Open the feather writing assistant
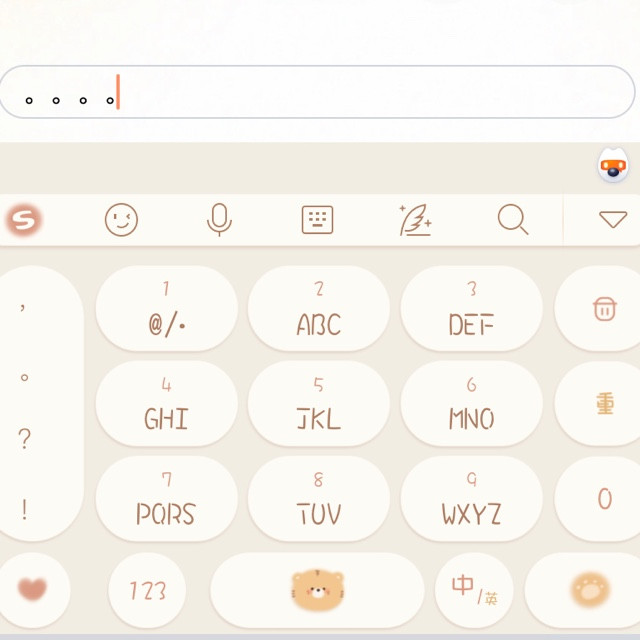 [415, 220]
